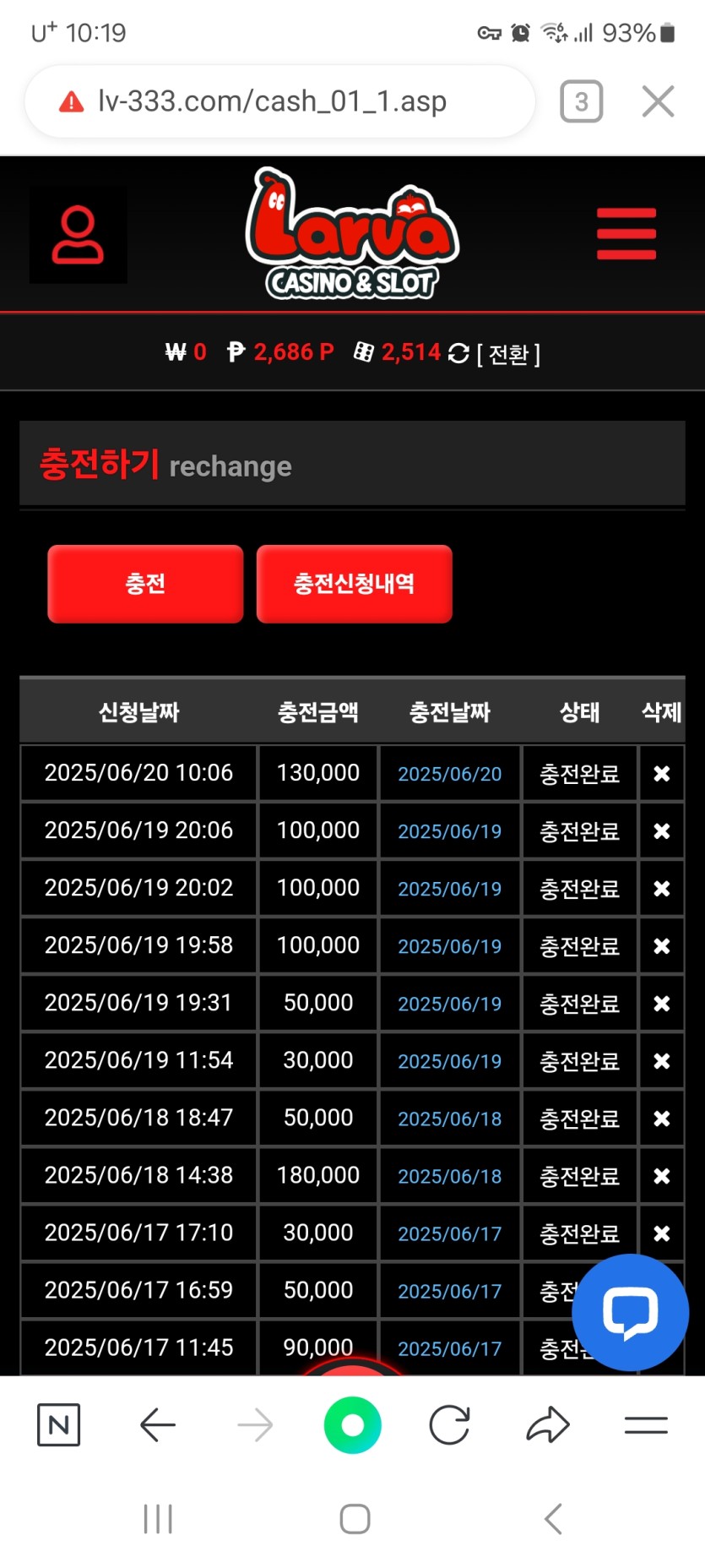The image size is (705, 1568).
Task: Delete the 2025/06/20 10:06 recharge entry
Action: tap(661, 773)
